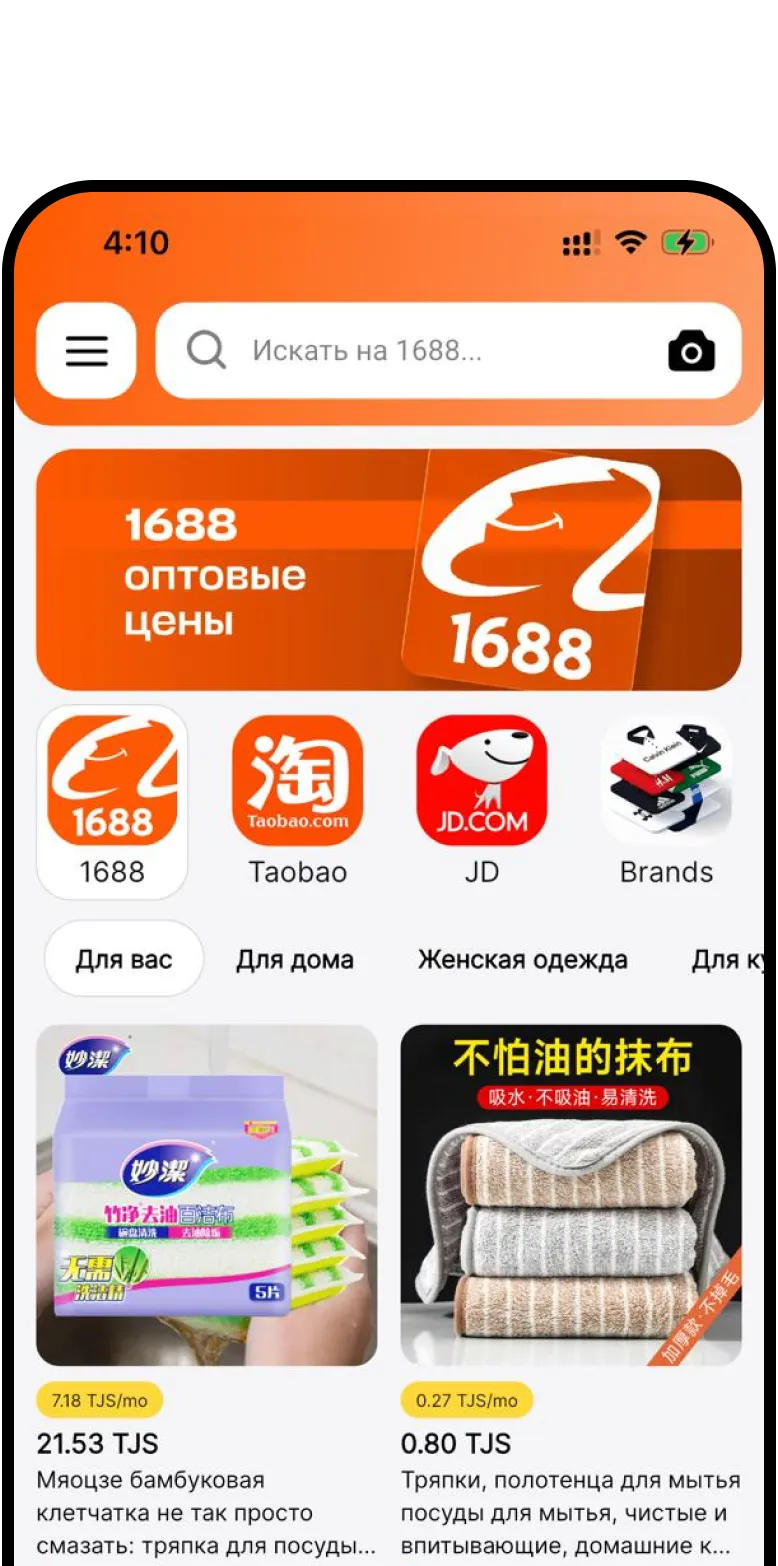778x1566 pixels.
Task: Open the hamburger menu button
Action: (86, 351)
